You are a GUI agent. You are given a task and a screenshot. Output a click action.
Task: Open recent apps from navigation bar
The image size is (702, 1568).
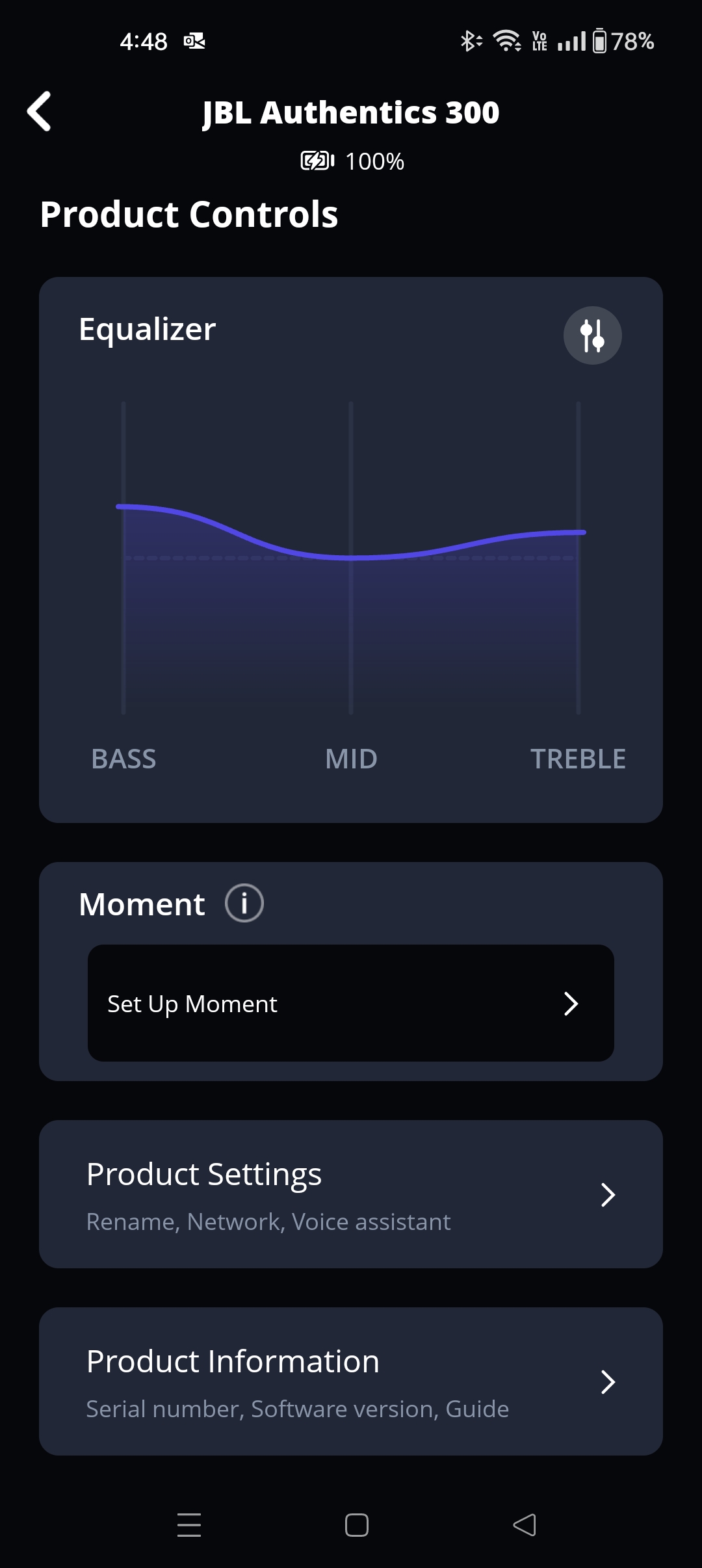point(189,1525)
